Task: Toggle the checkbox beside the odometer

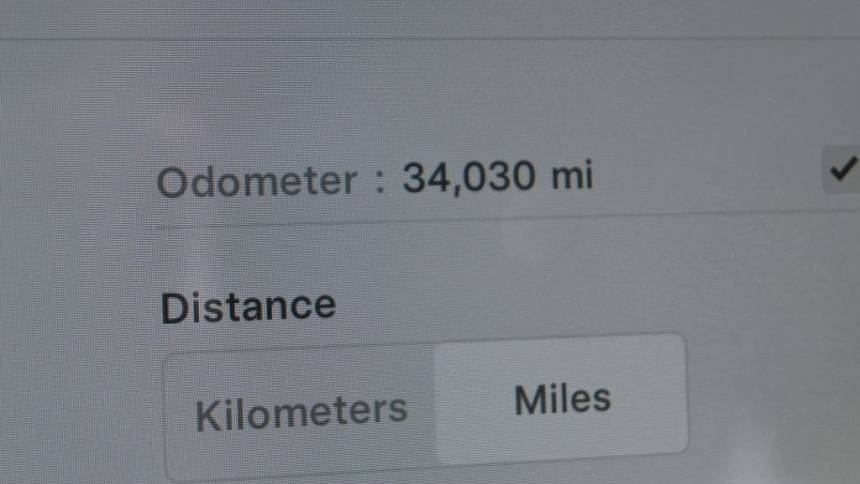Action: click(842, 169)
